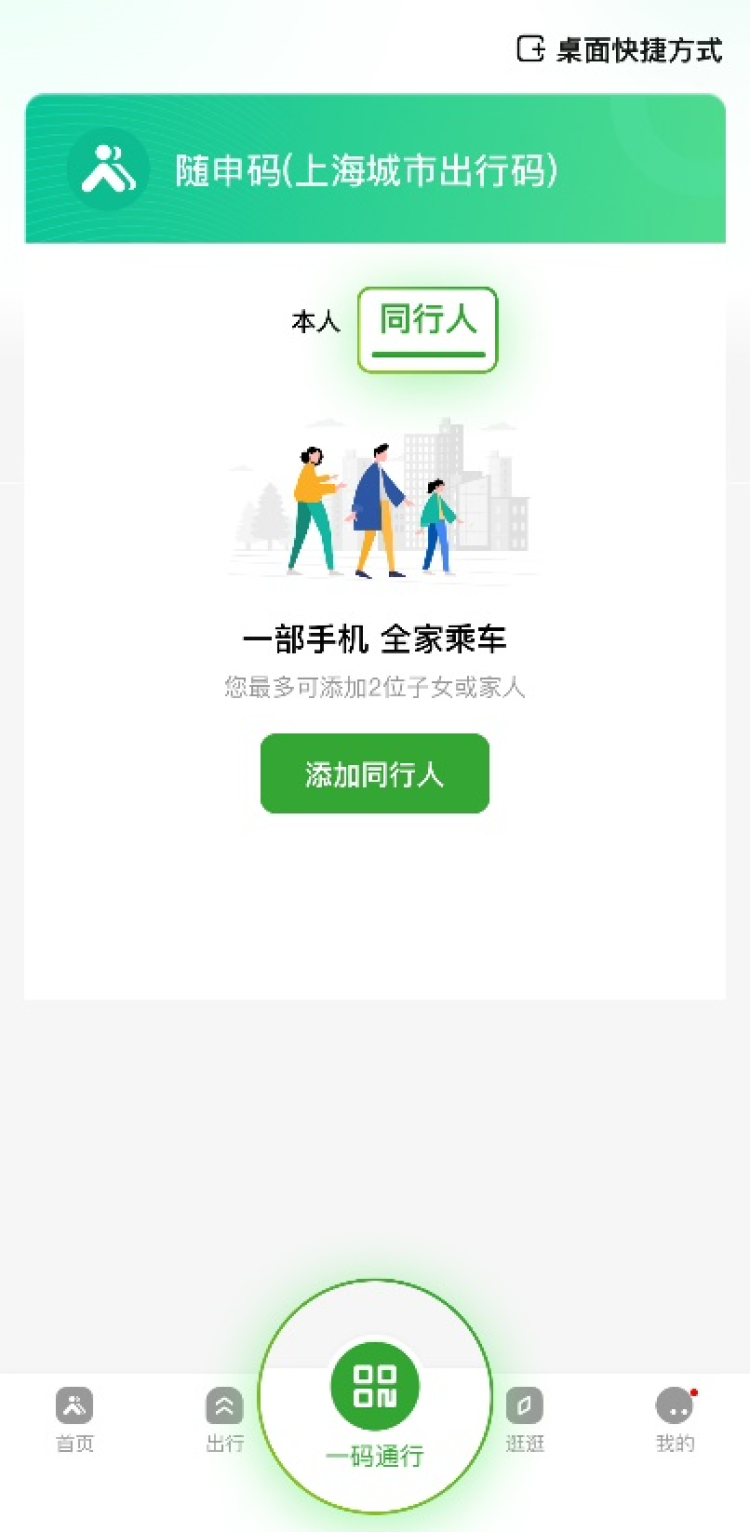
Task: Switch to the 本人 tab
Action: click(316, 322)
